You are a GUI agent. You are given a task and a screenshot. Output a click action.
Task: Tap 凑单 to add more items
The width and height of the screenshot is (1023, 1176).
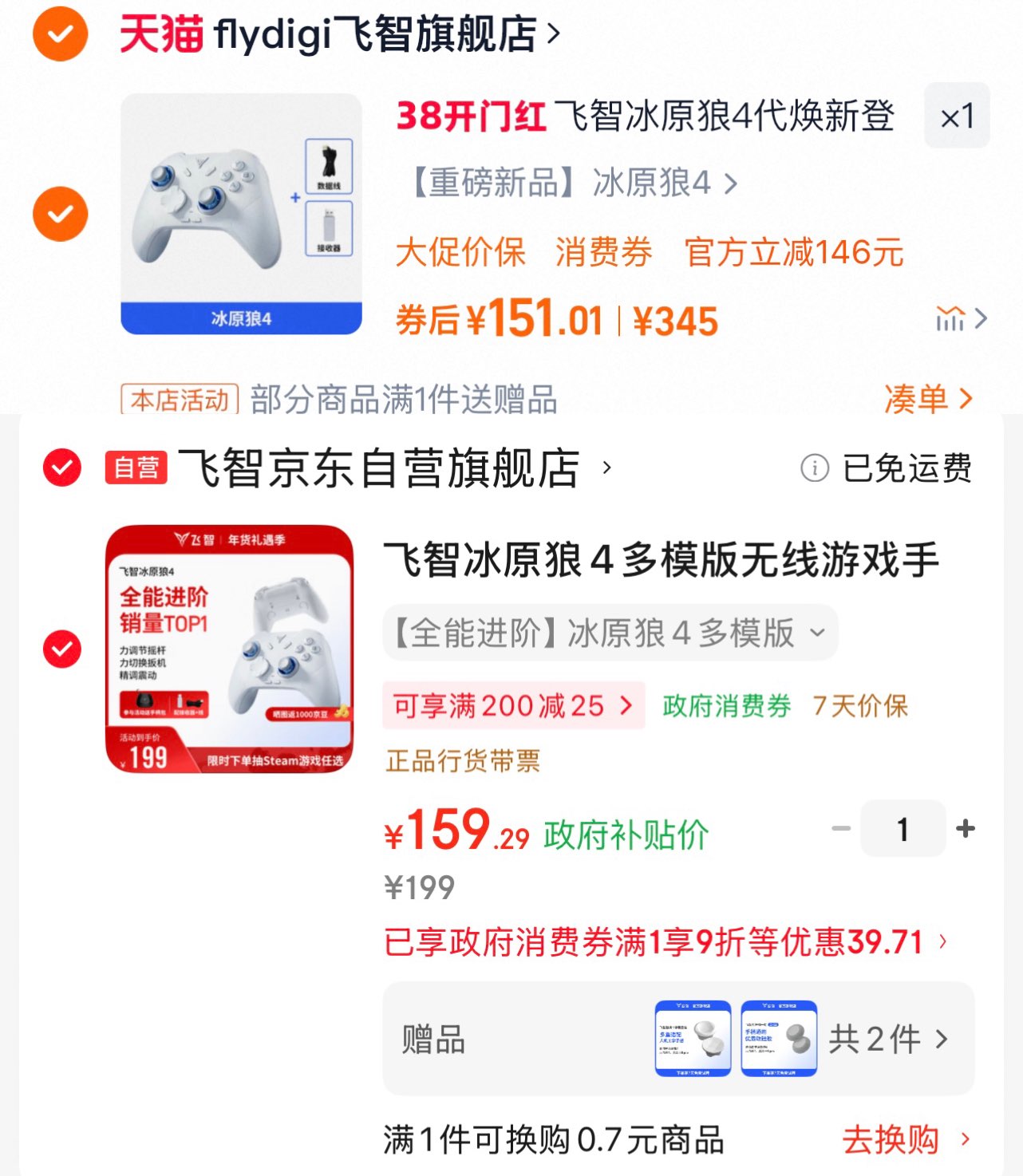(928, 398)
